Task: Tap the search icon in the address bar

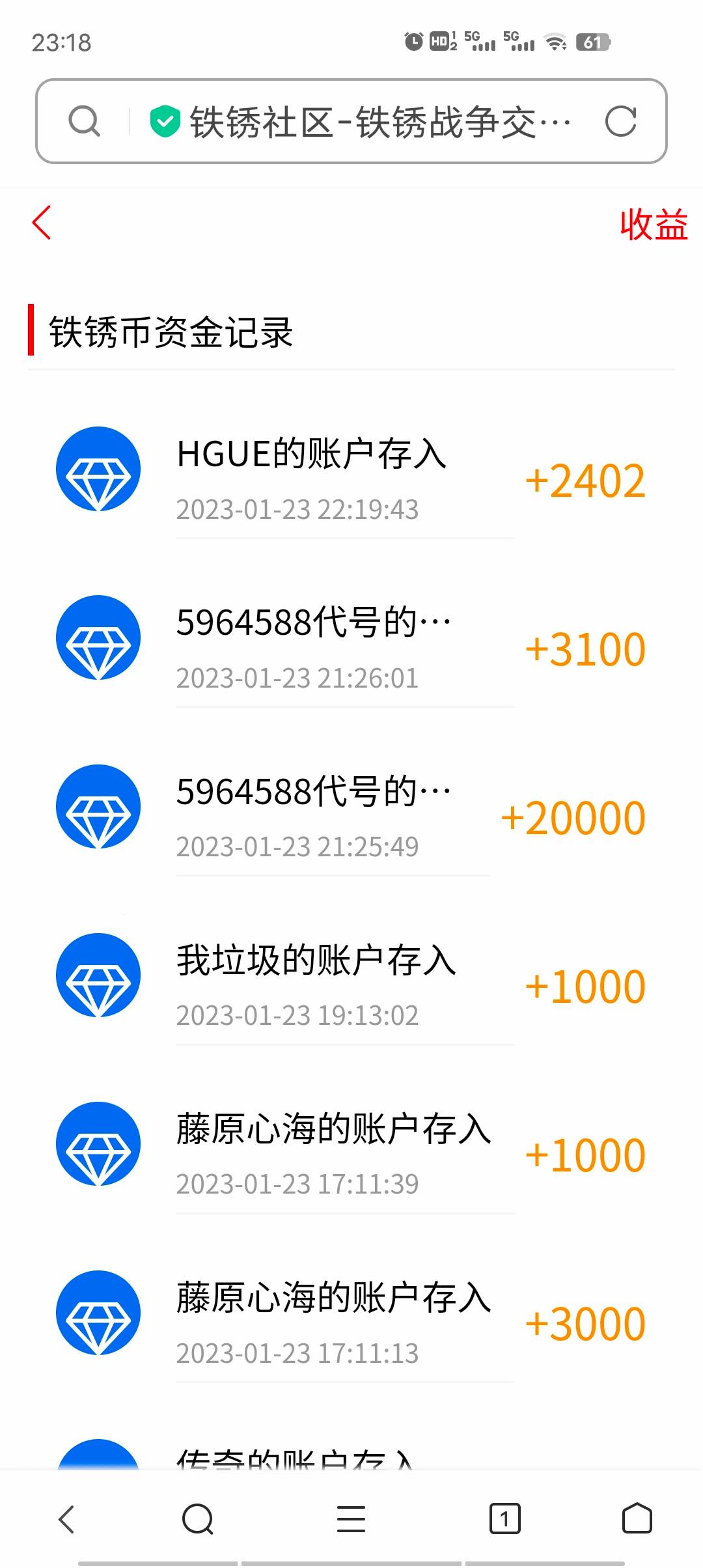Action: [85, 122]
